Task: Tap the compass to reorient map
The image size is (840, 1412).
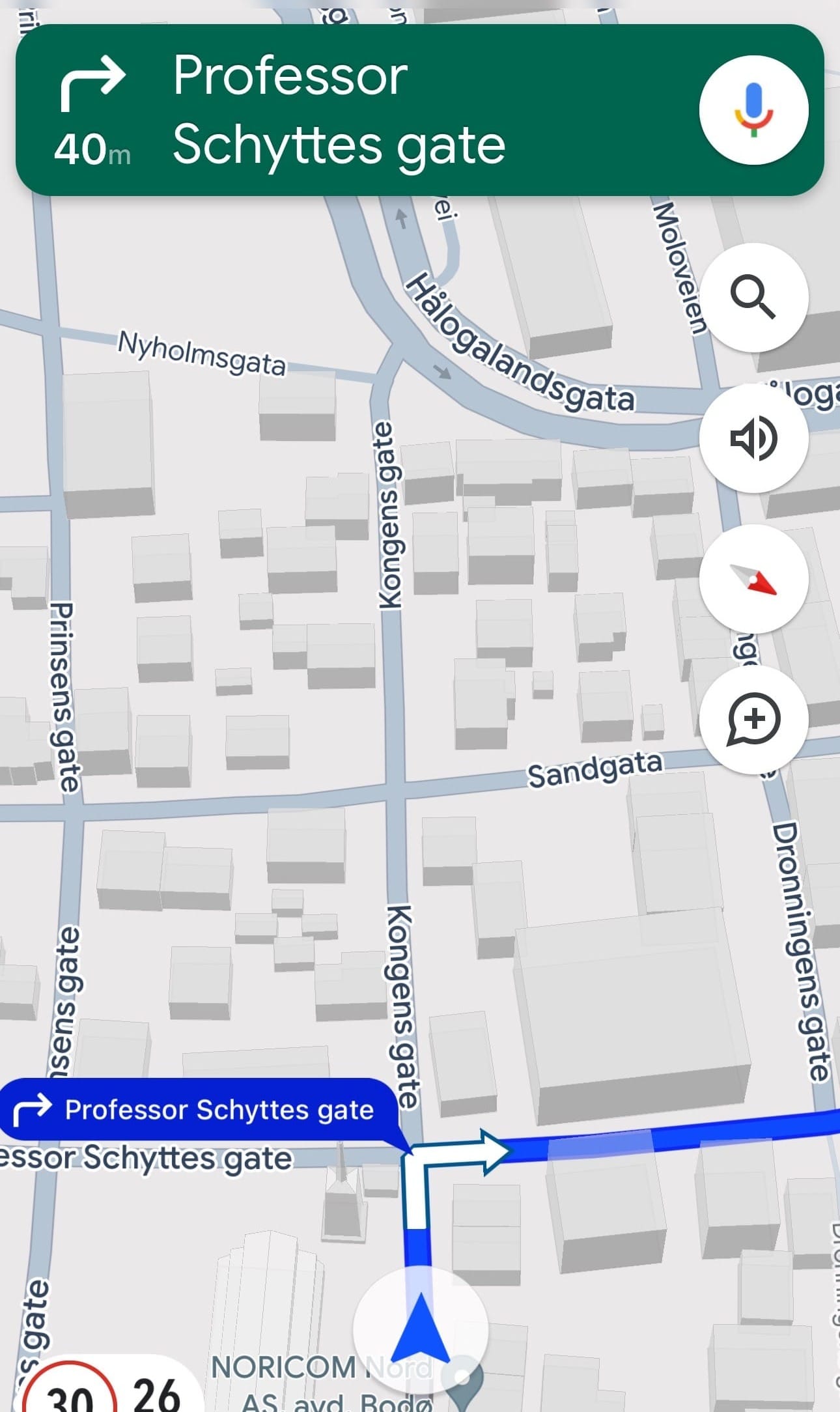Action: tap(753, 578)
